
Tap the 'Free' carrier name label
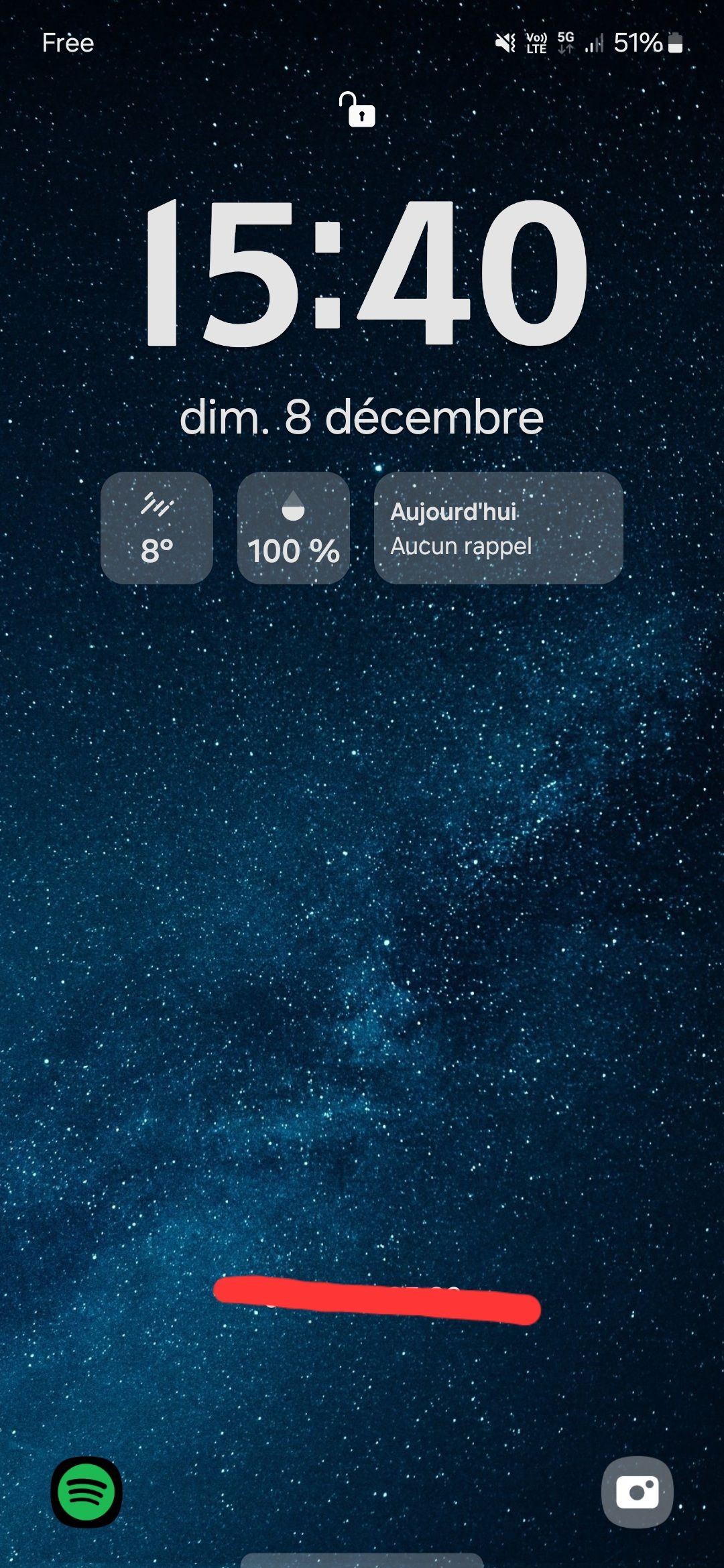[68, 43]
